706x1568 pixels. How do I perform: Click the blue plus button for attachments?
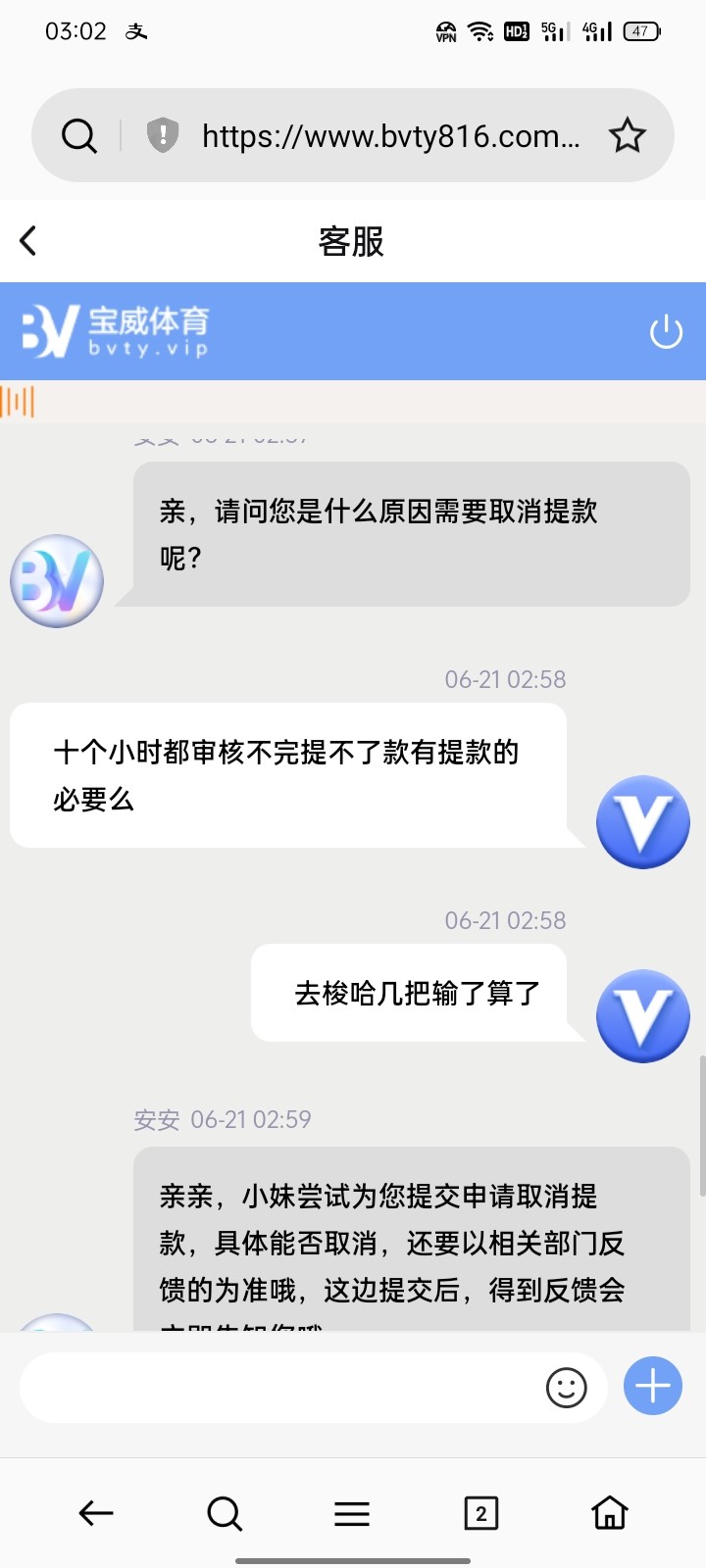click(x=651, y=1386)
